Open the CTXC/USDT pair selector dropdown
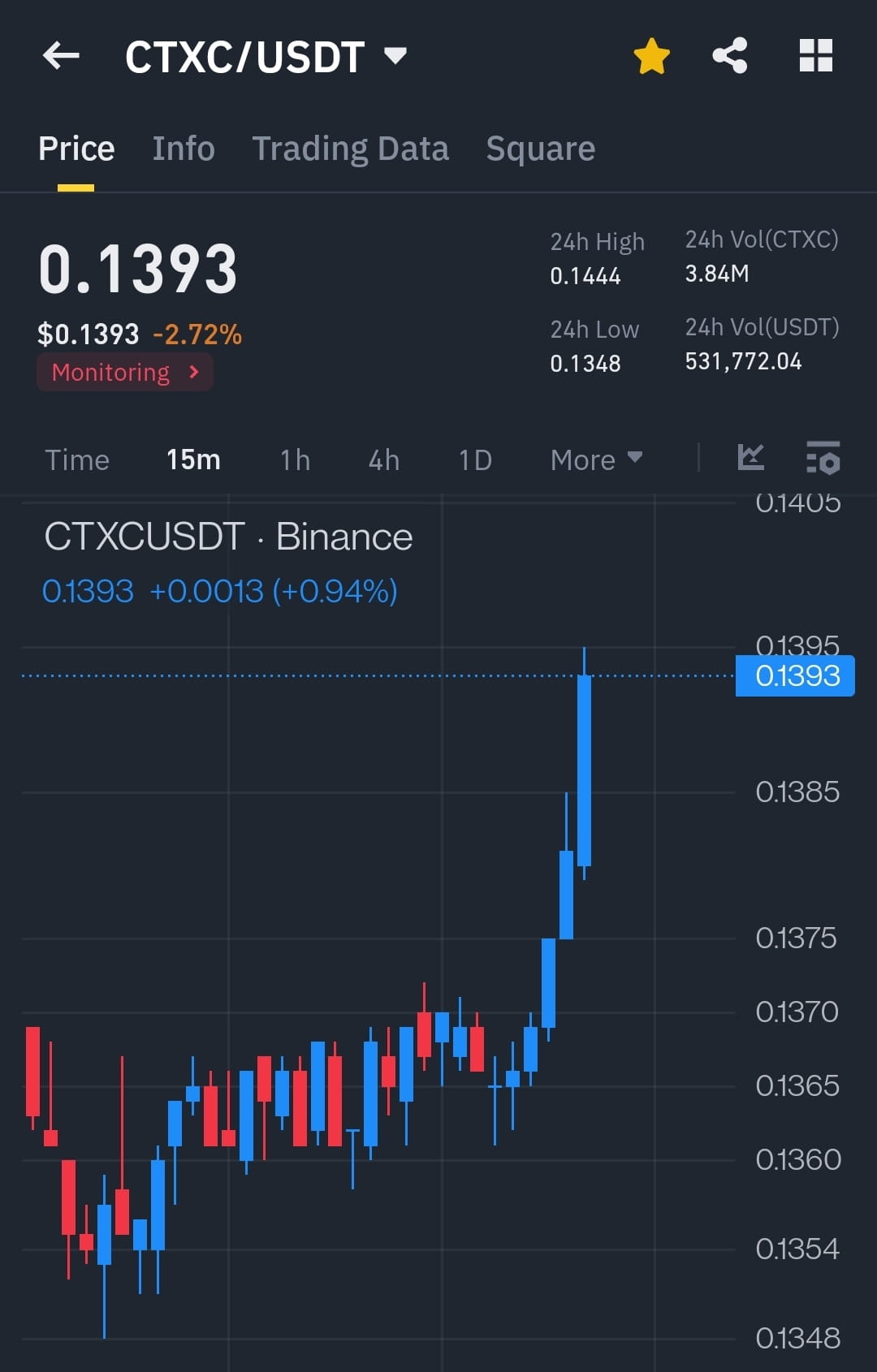The height and width of the screenshot is (1372, 877). point(395,55)
